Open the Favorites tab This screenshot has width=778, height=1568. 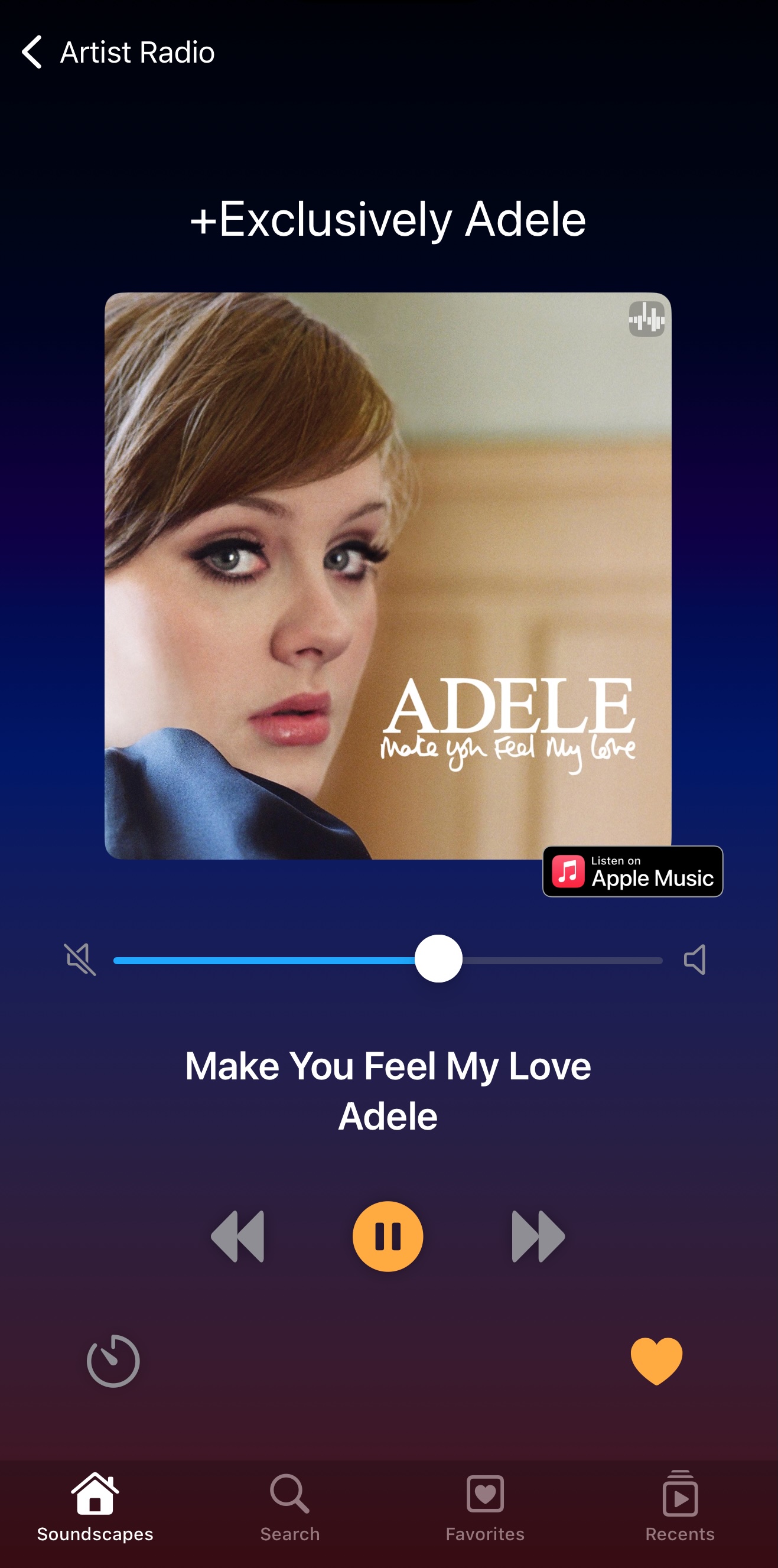484,1507
